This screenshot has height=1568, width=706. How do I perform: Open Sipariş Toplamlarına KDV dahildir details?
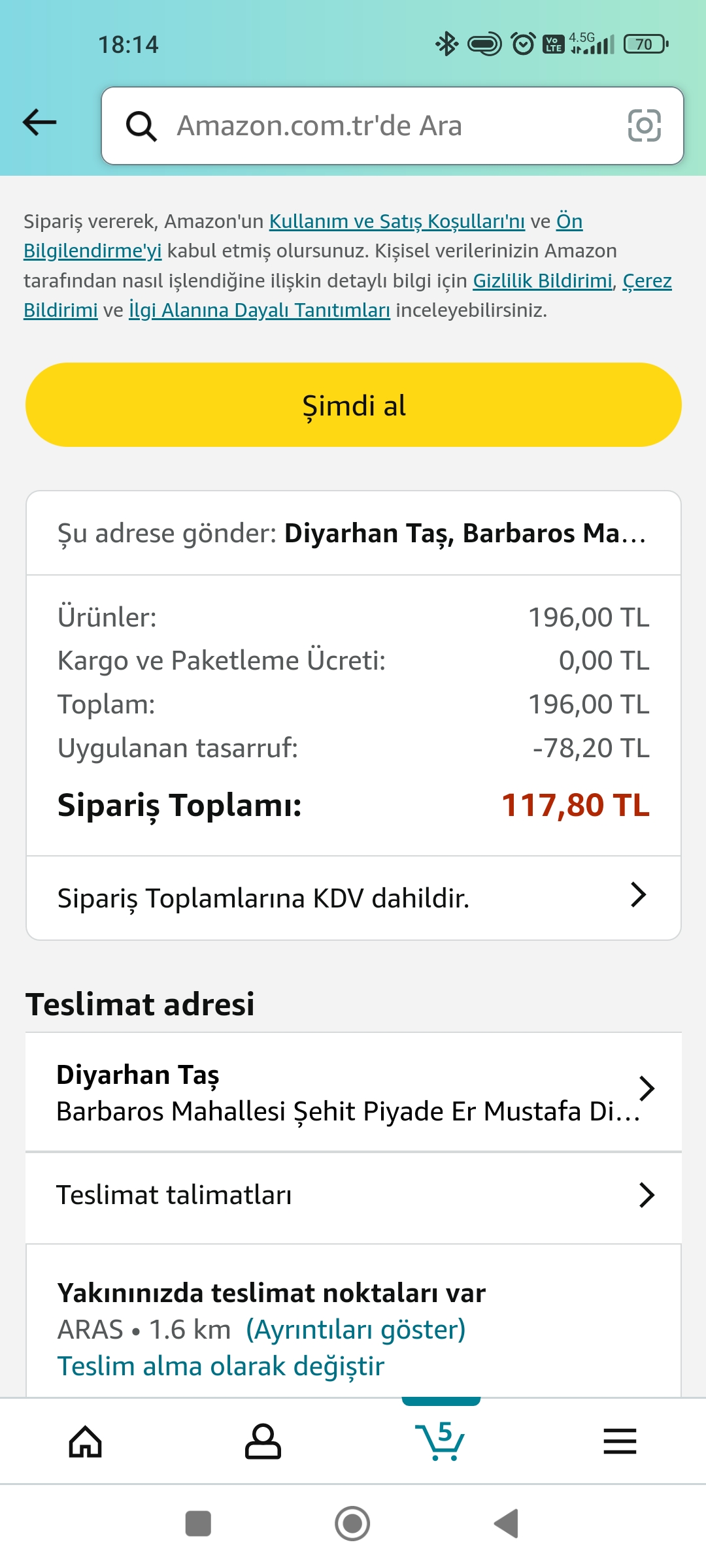353,898
